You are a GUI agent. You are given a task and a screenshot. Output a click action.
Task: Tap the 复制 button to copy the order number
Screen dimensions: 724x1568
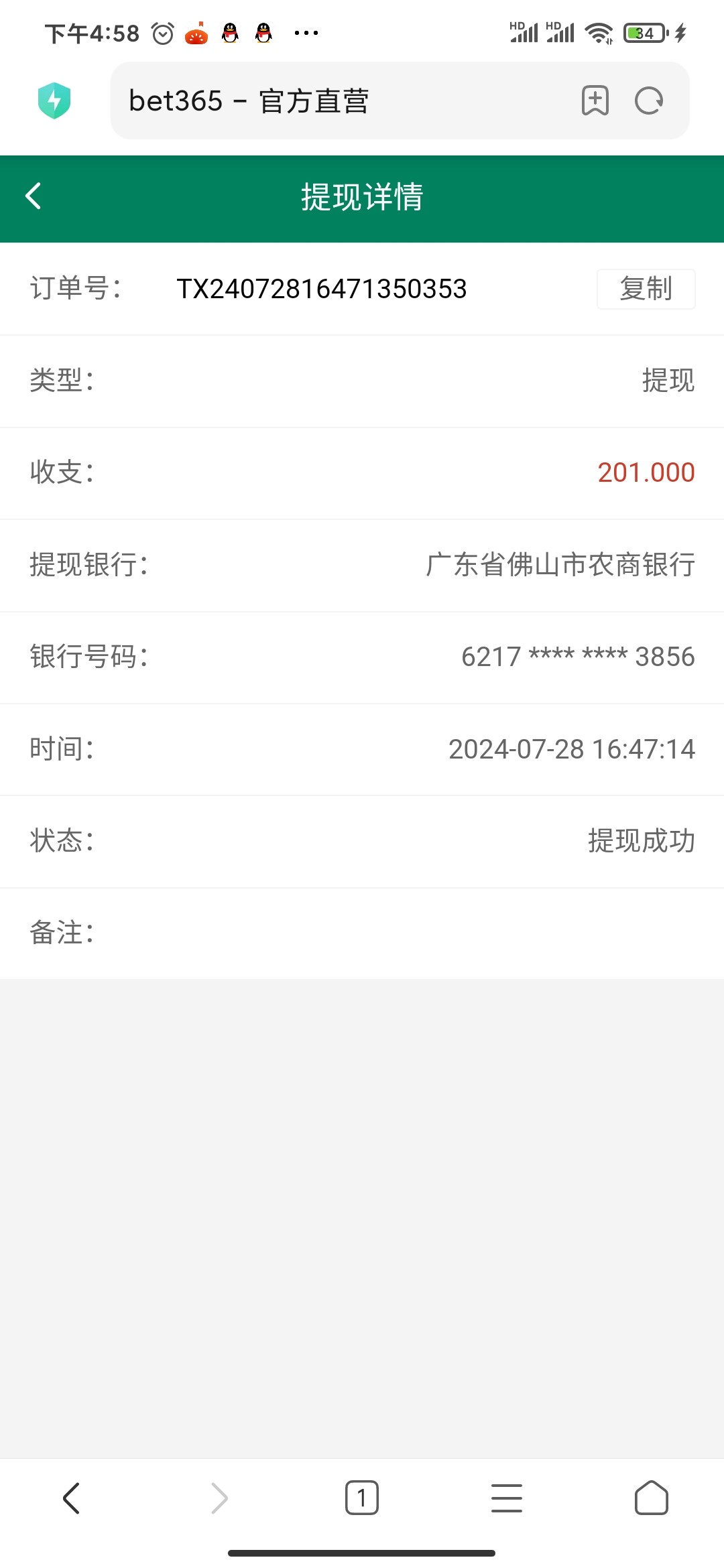point(646,289)
